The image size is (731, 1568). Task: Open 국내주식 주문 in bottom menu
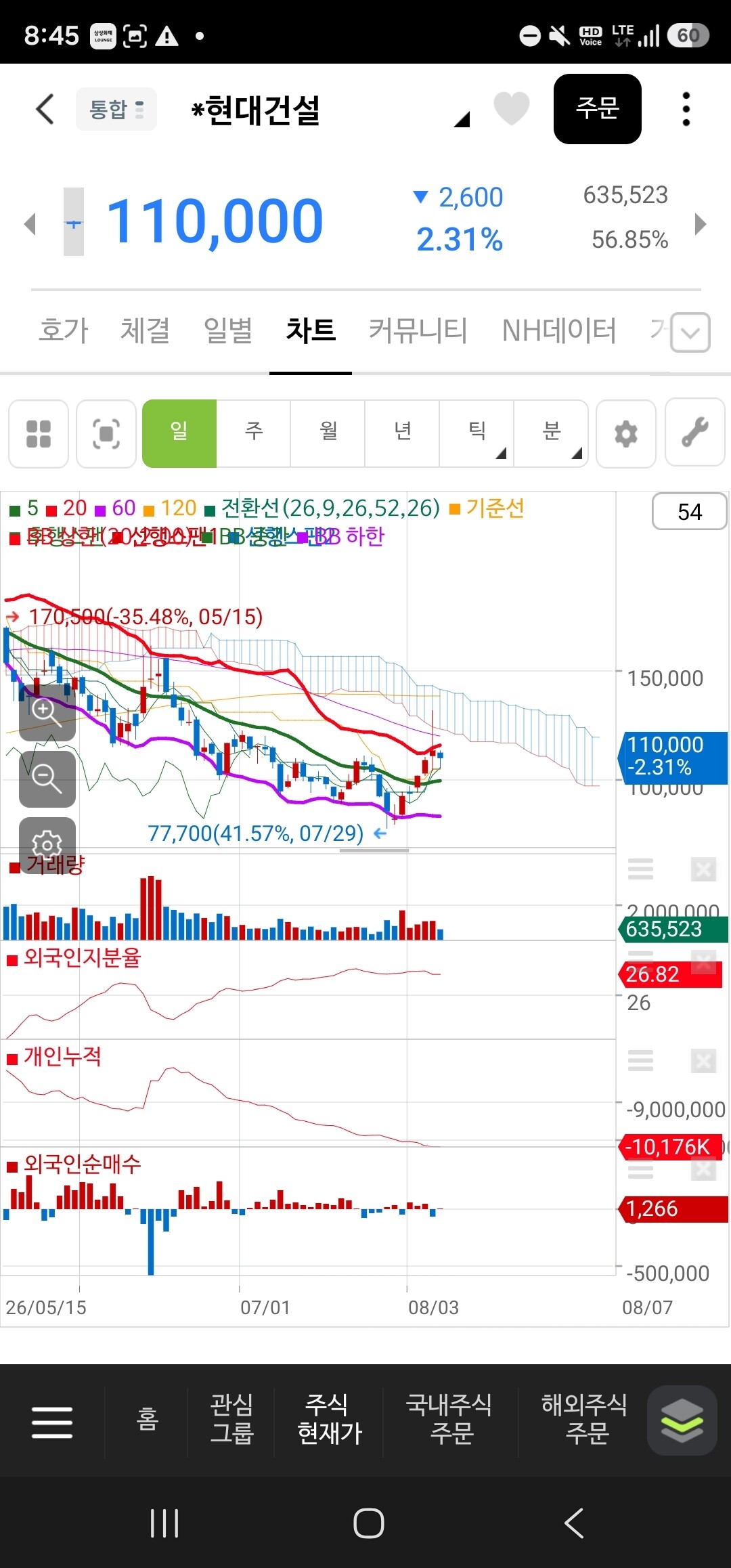tap(449, 1419)
